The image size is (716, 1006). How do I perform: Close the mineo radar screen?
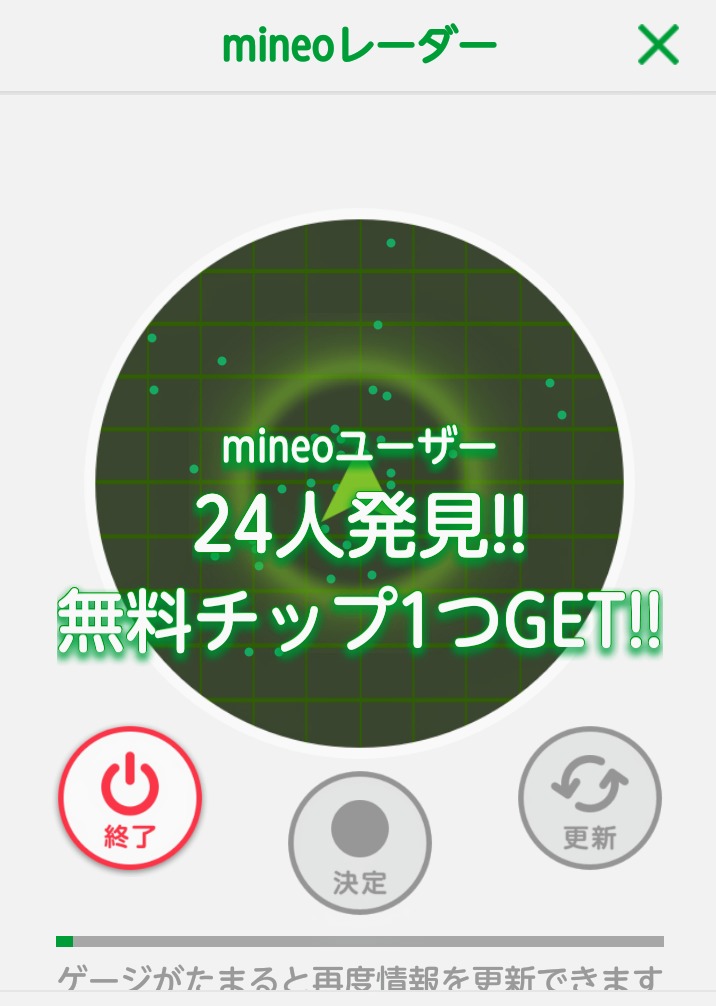pos(658,45)
